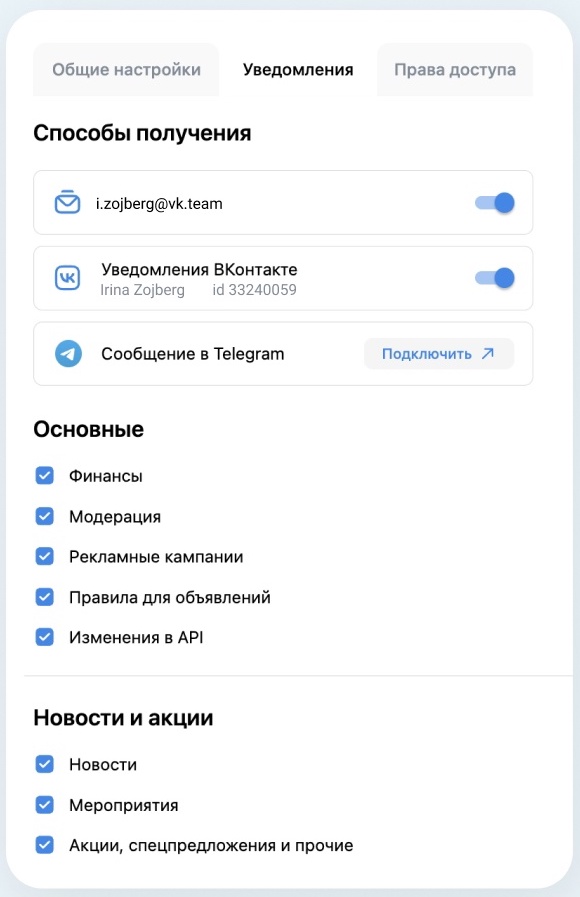Select the Уведомления tab
580x897 pixels.
click(x=298, y=70)
